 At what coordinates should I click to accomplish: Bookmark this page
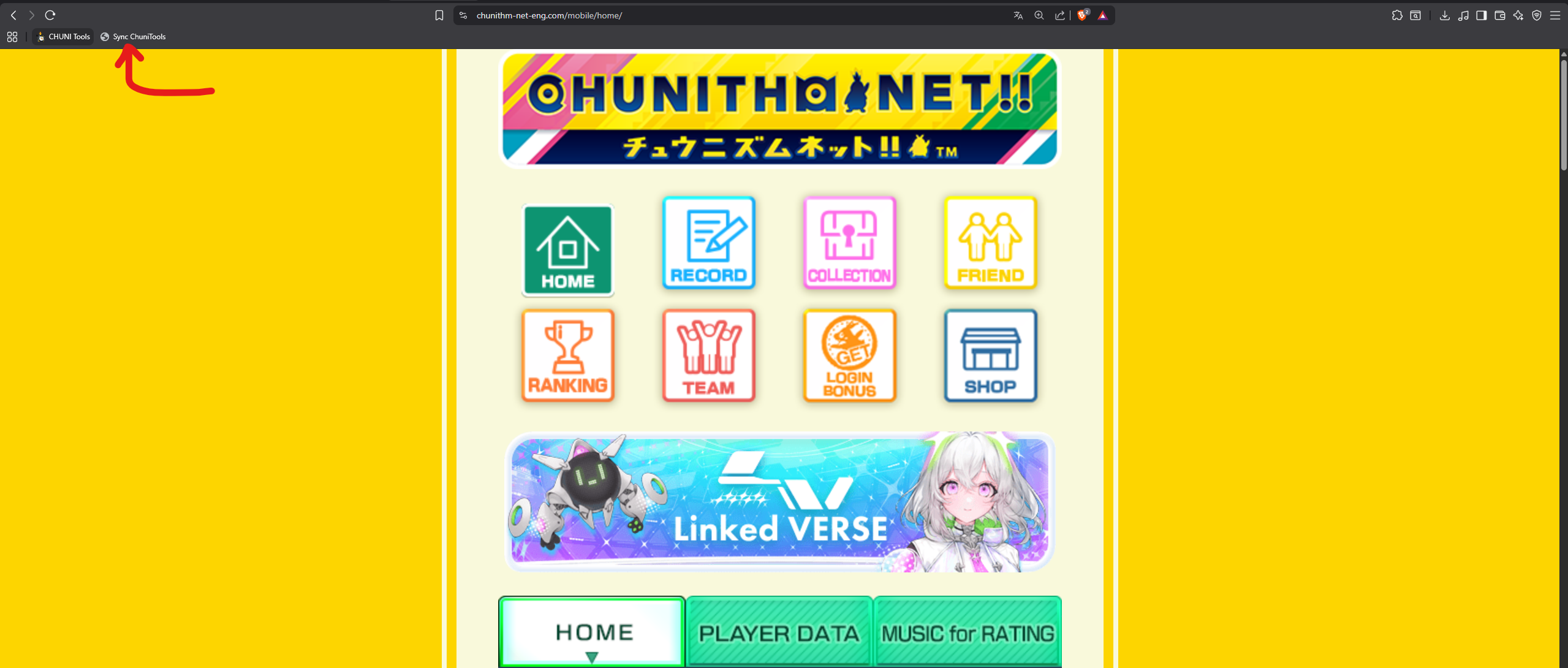point(439,15)
